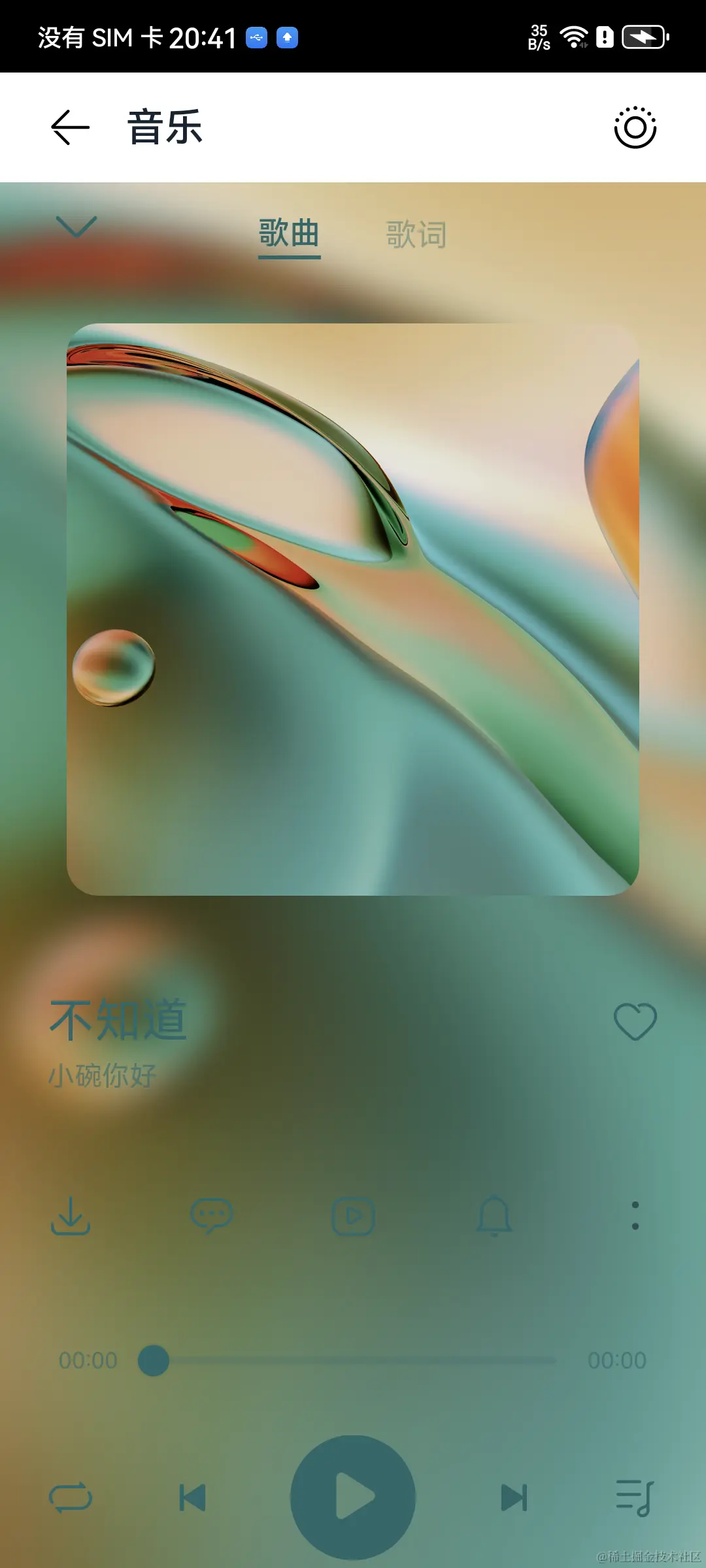The width and height of the screenshot is (706, 1568).
Task: Skip to the previous track
Action: pyautogui.click(x=193, y=1497)
